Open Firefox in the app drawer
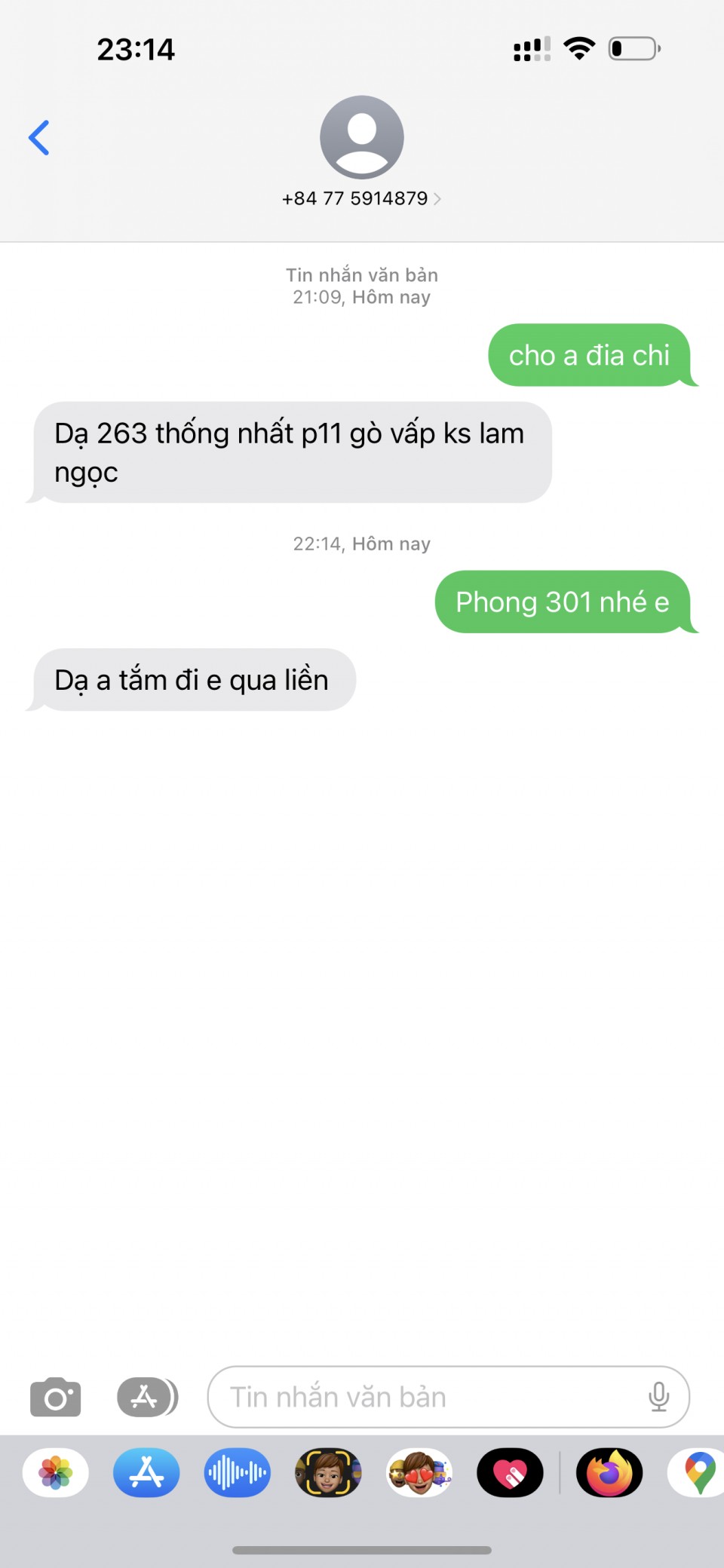Screen dimensions: 724x1568 click(609, 1472)
